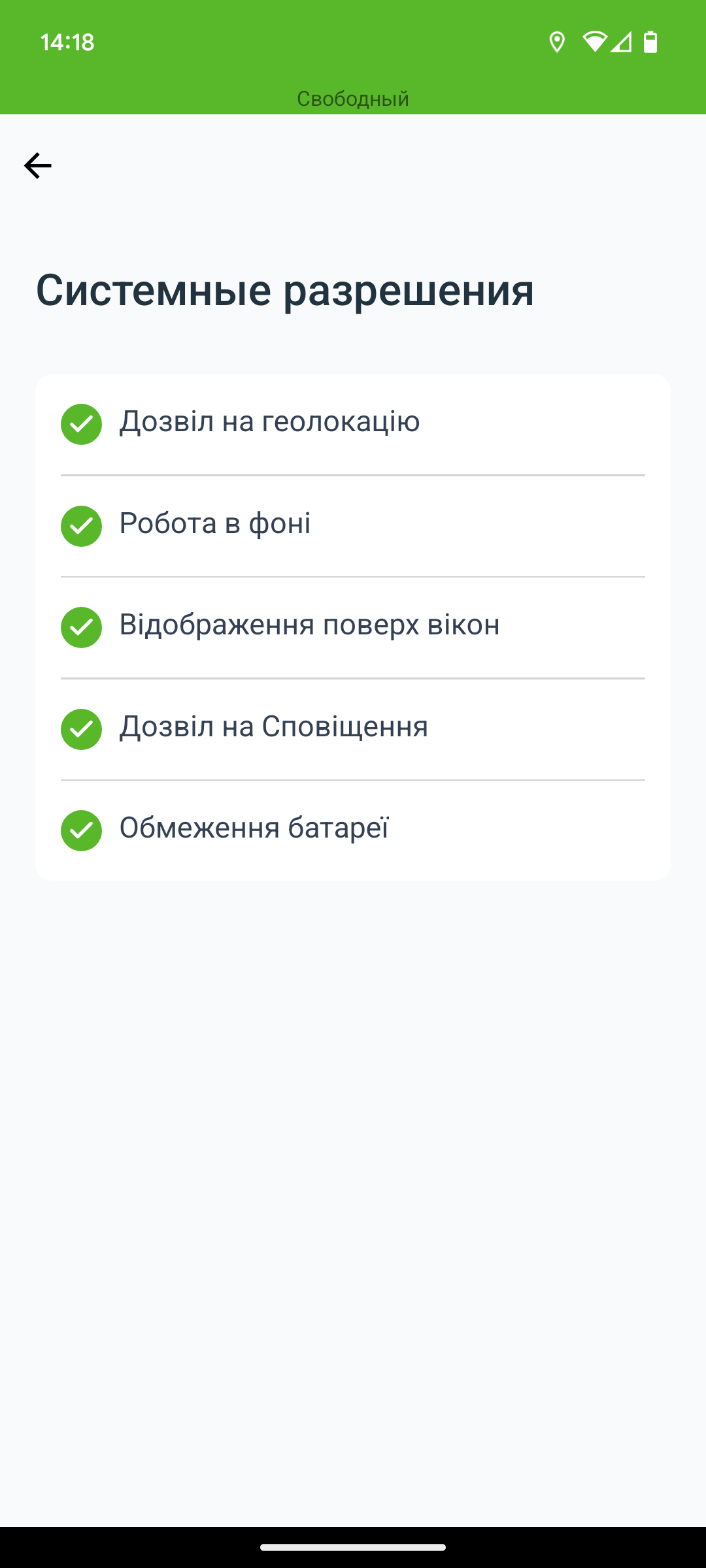The image size is (706, 1568).
Task: Go back using the arrow icon
Action: click(x=38, y=165)
